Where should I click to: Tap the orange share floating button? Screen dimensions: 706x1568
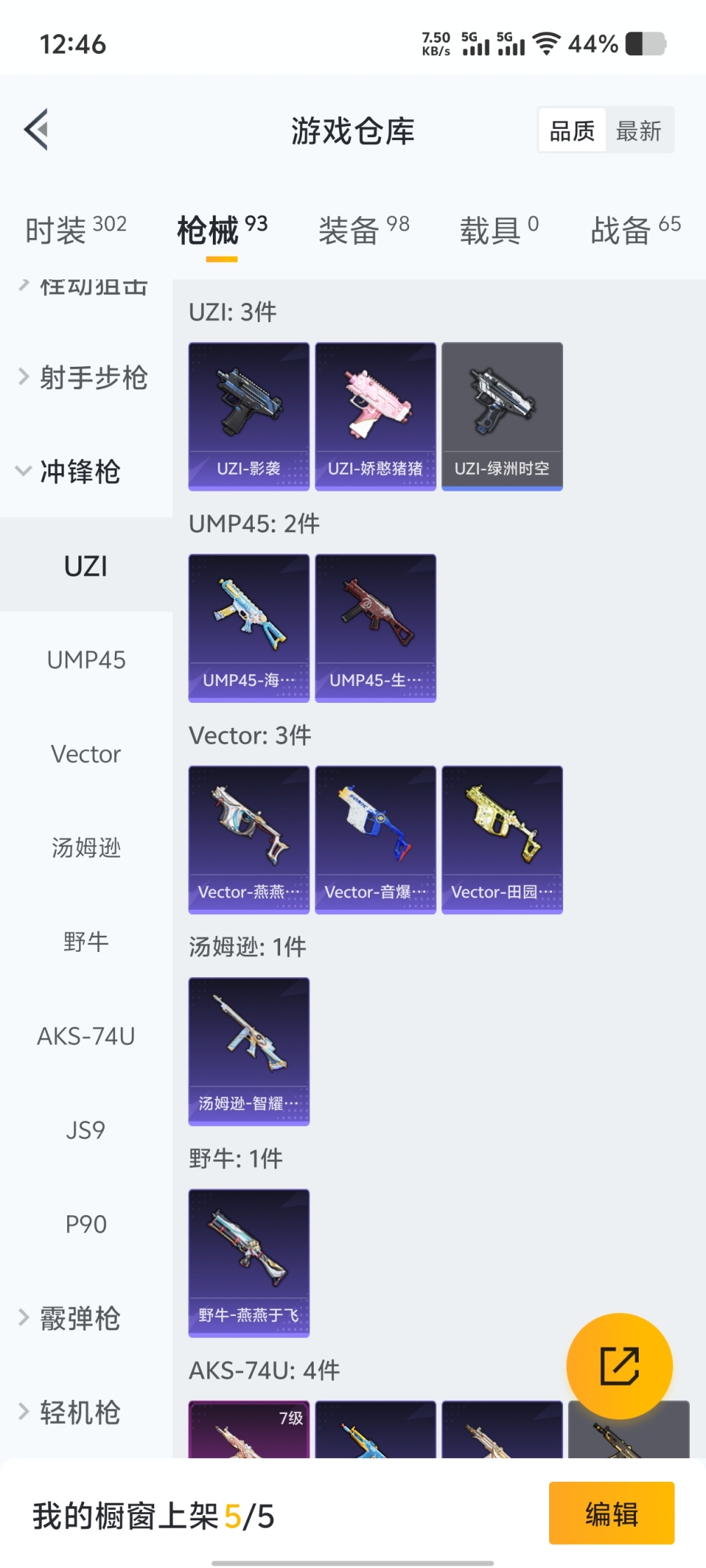coord(619,1366)
